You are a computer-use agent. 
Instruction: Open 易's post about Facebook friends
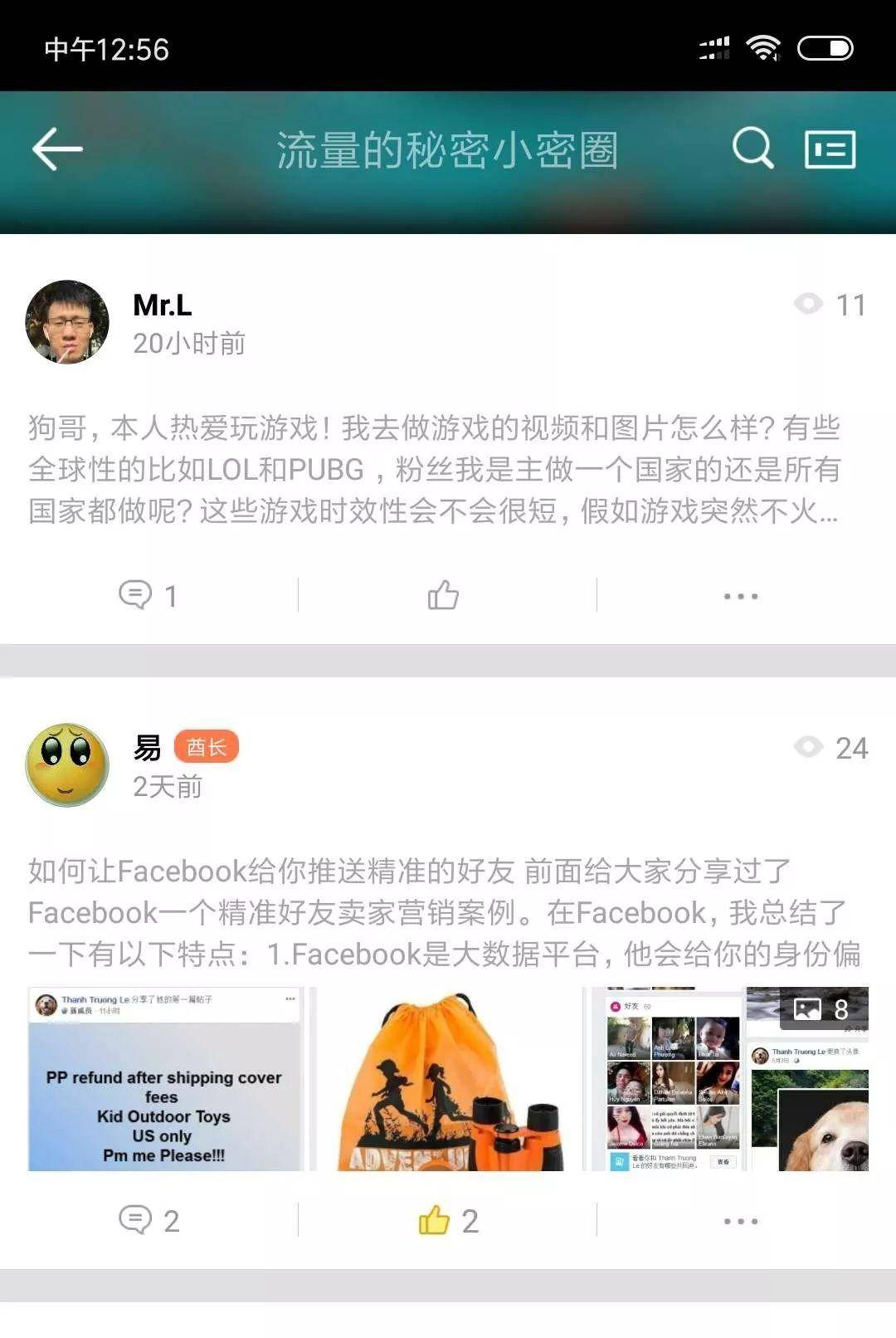pos(444,912)
